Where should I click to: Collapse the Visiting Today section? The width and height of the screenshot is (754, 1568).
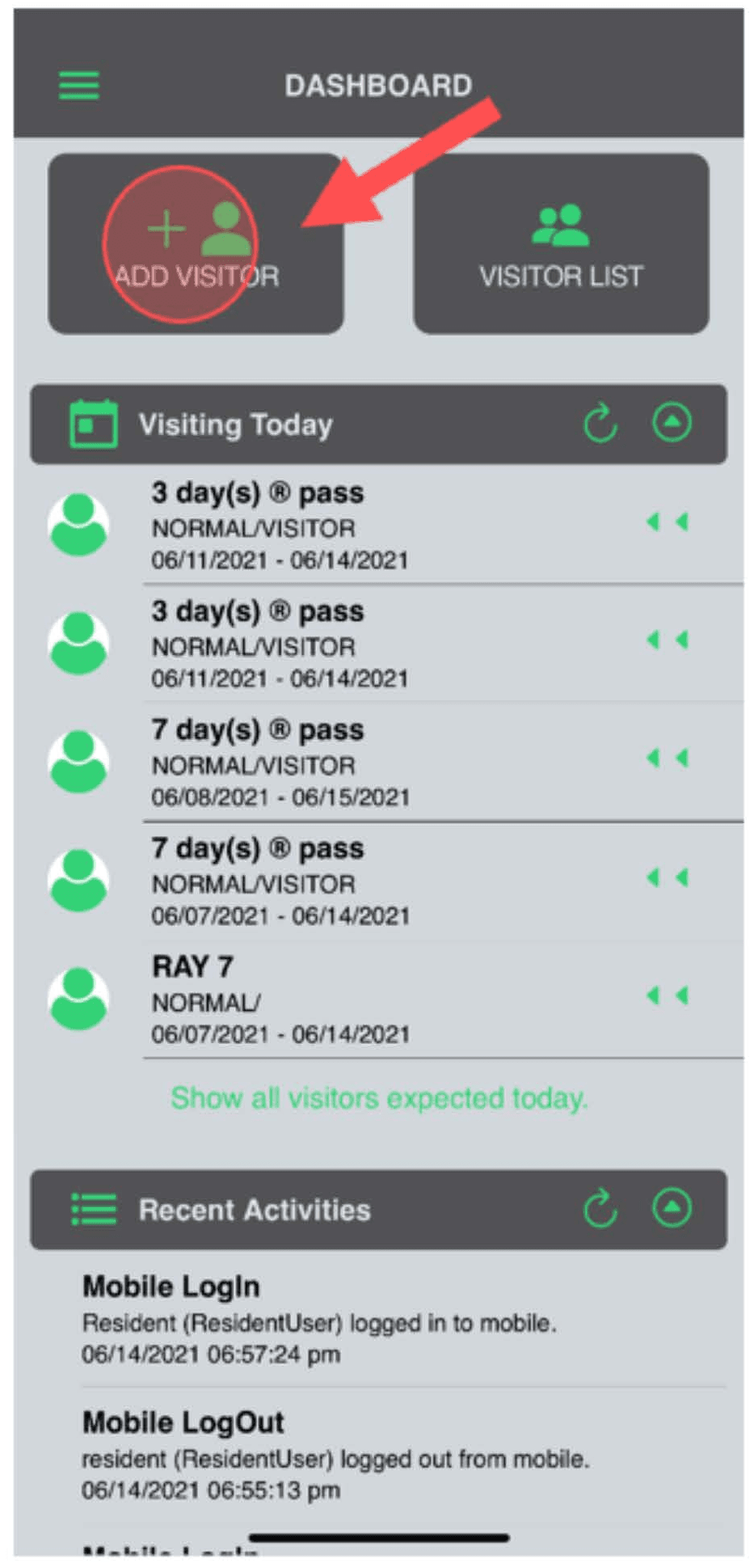point(672,422)
